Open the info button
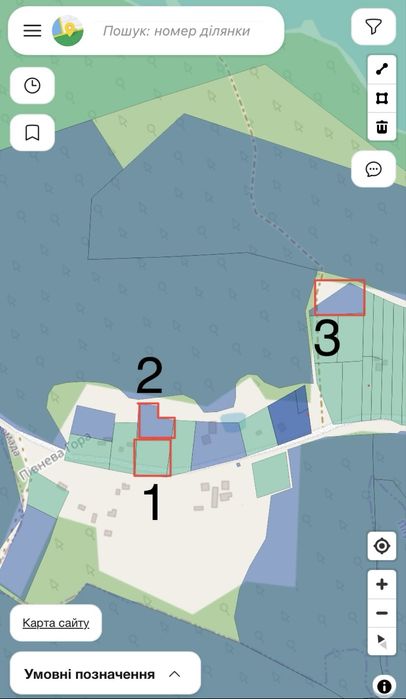406x699 pixels. coord(384,686)
